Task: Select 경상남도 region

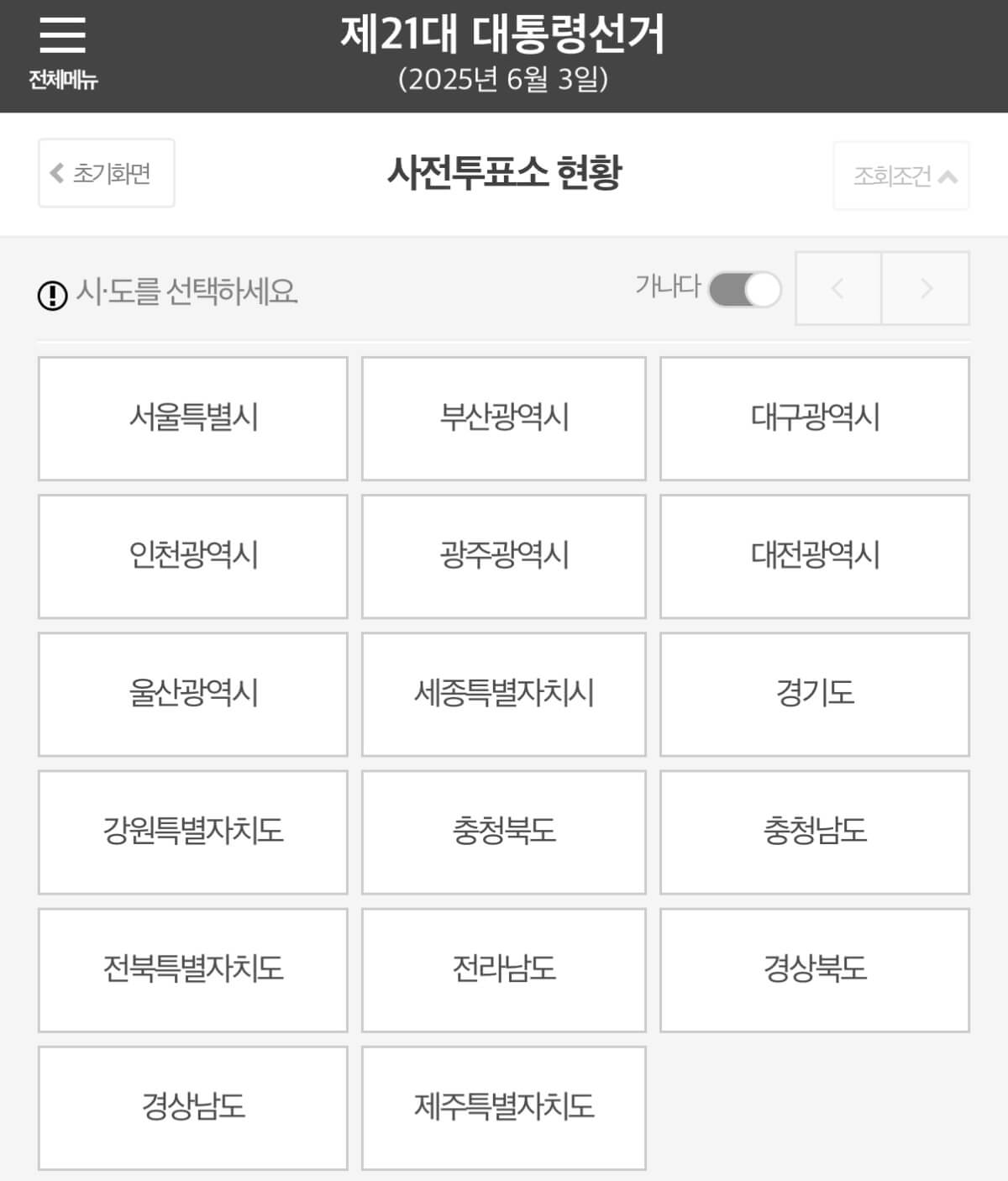Action: point(192,1108)
